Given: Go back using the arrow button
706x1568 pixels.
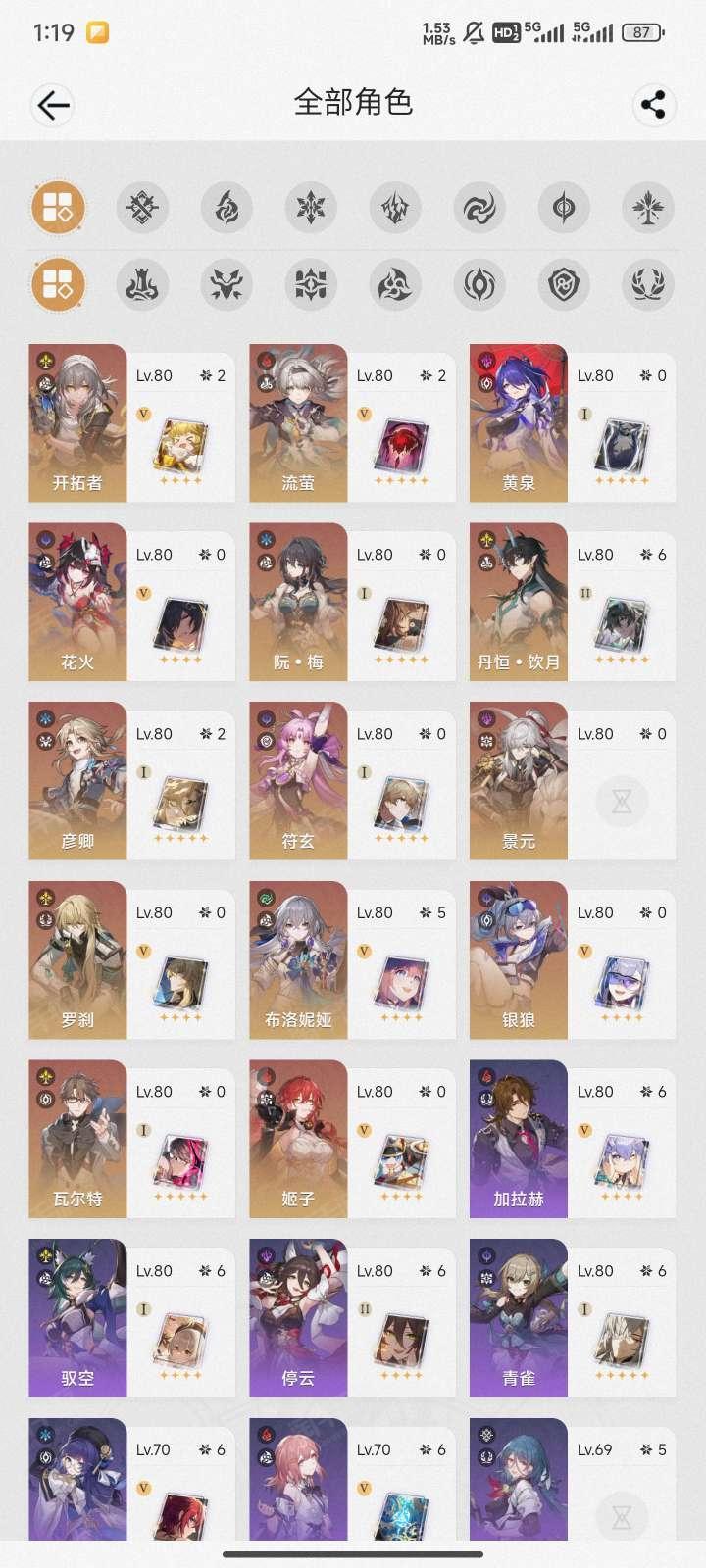Looking at the screenshot, I should coord(53,105).
